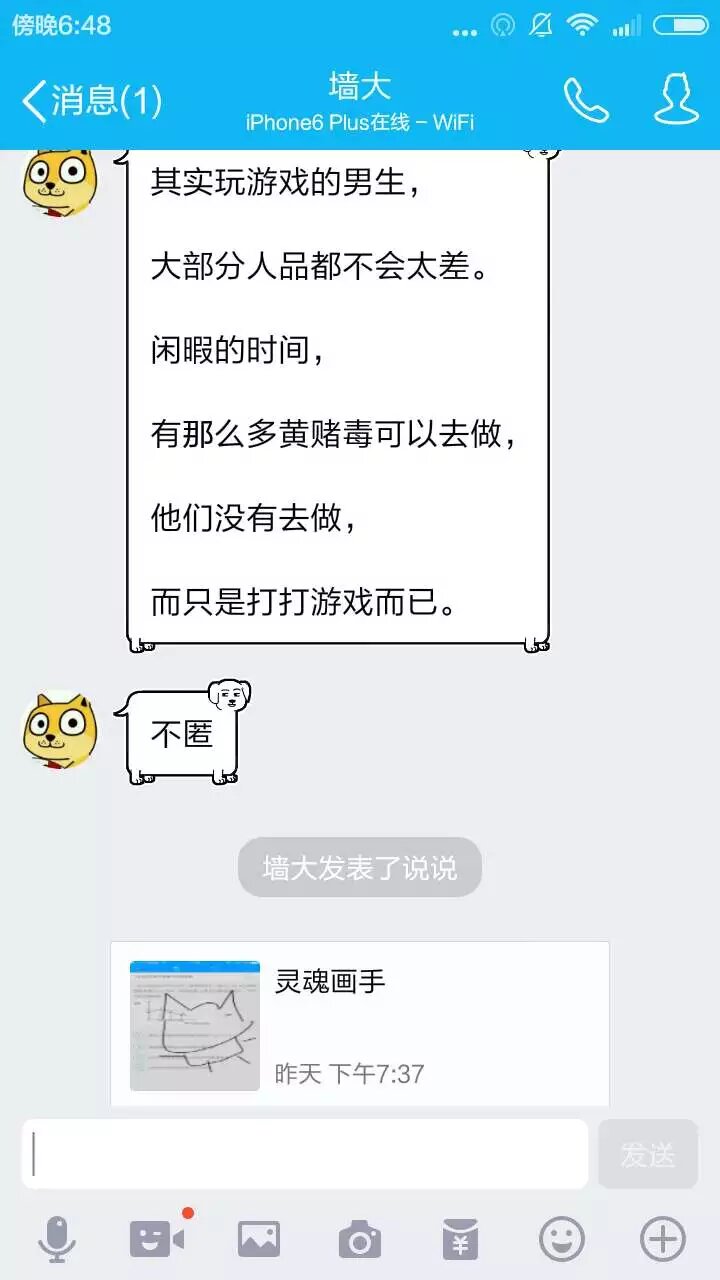This screenshot has height=1280, width=720.
Task: Tap the microphone voice input icon
Action: tap(57, 1240)
